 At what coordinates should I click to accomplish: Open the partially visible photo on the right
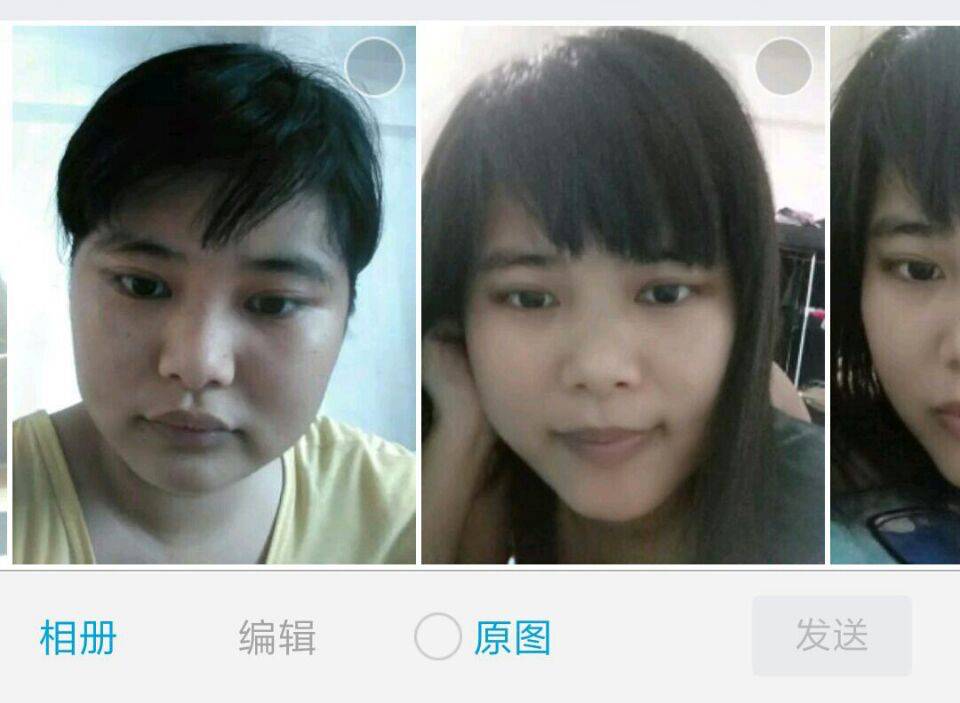point(895,295)
